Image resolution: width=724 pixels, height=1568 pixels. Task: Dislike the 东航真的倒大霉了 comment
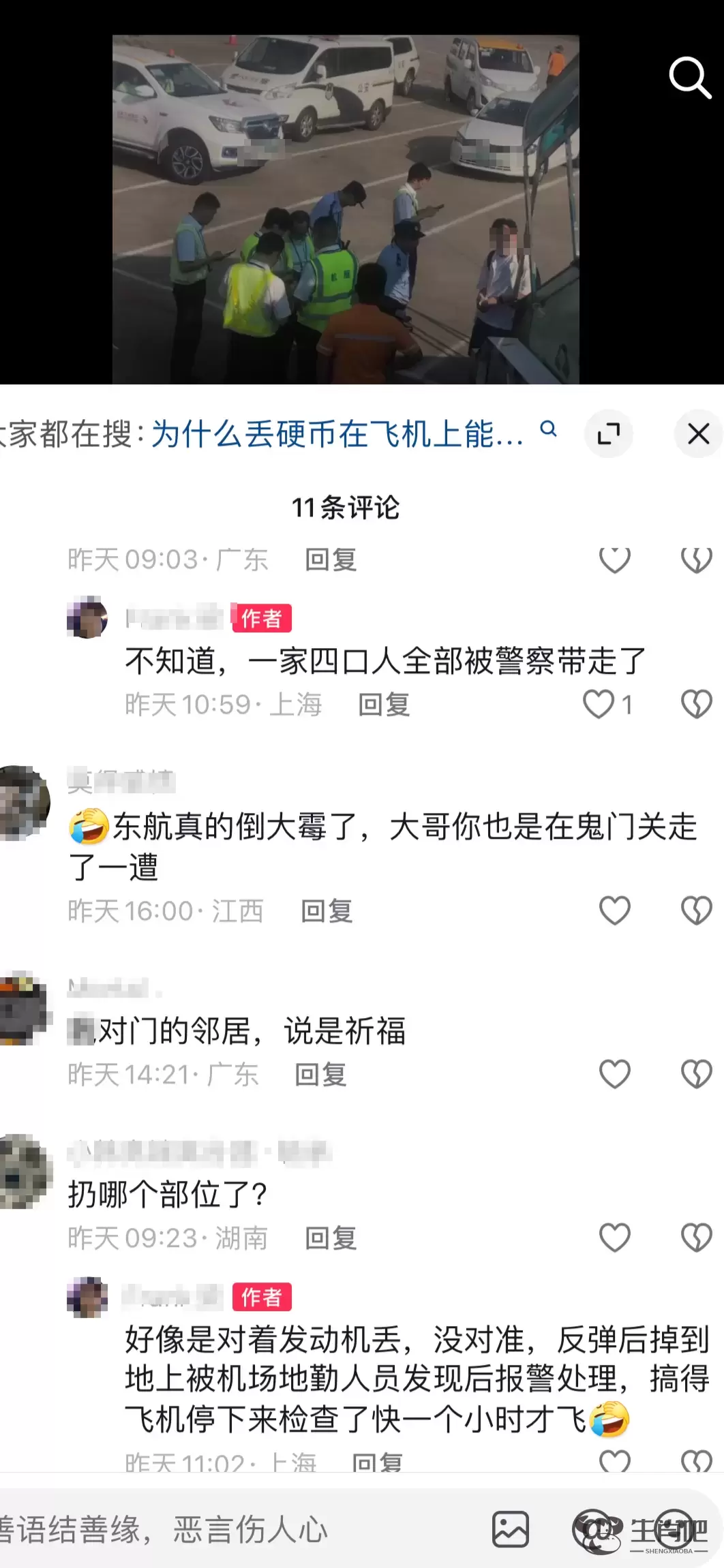pyautogui.click(x=696, y=910)
